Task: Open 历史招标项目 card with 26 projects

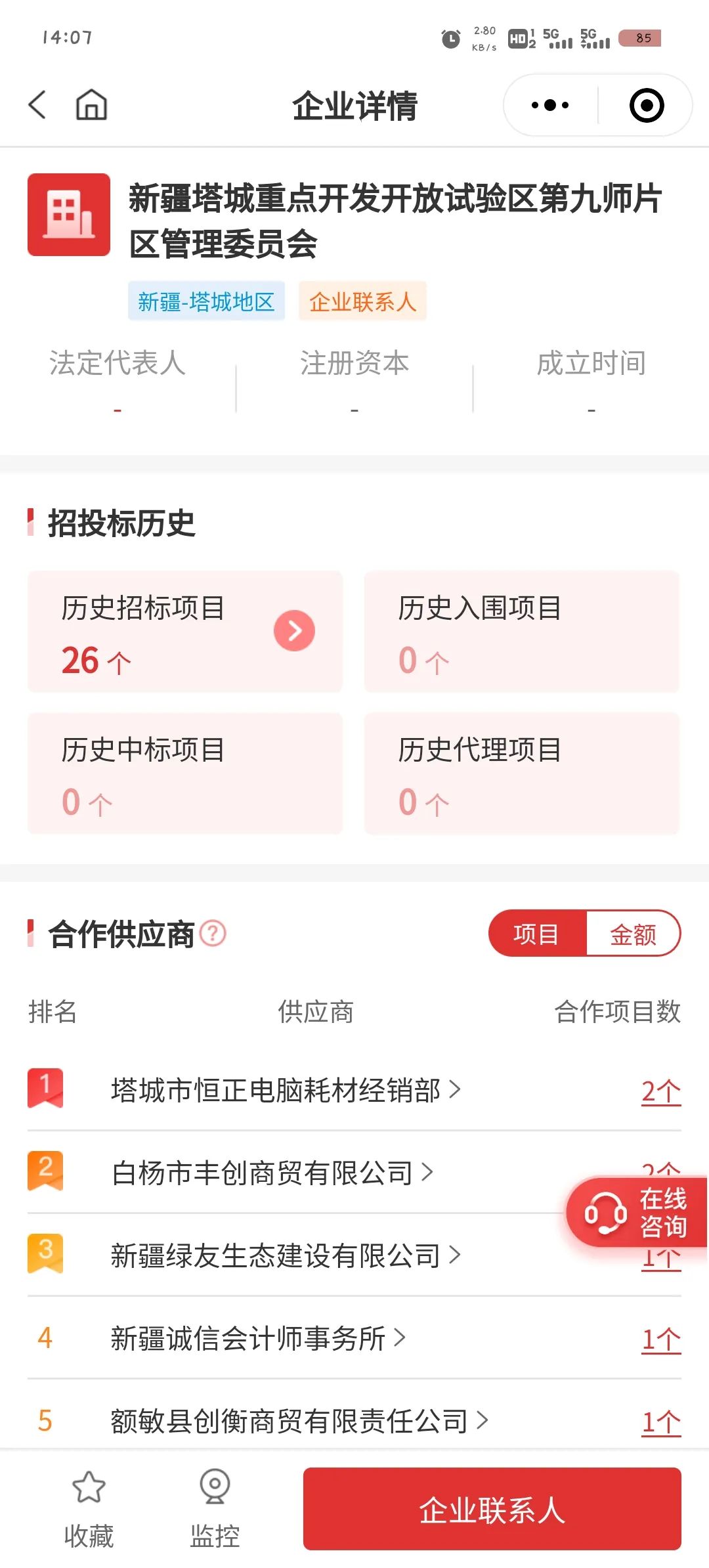Action: click(185, 632)
